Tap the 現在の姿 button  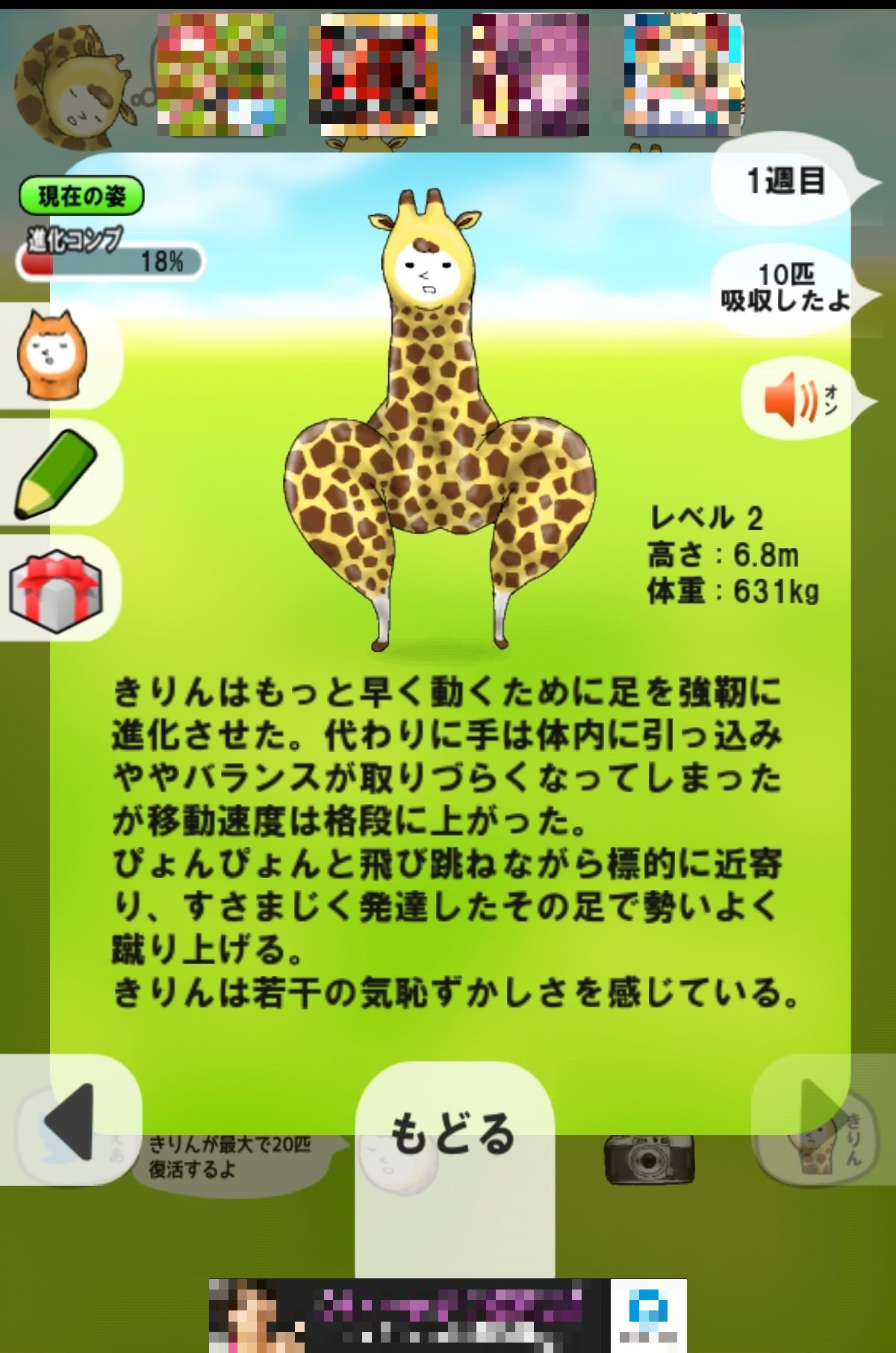coord(81,196)
